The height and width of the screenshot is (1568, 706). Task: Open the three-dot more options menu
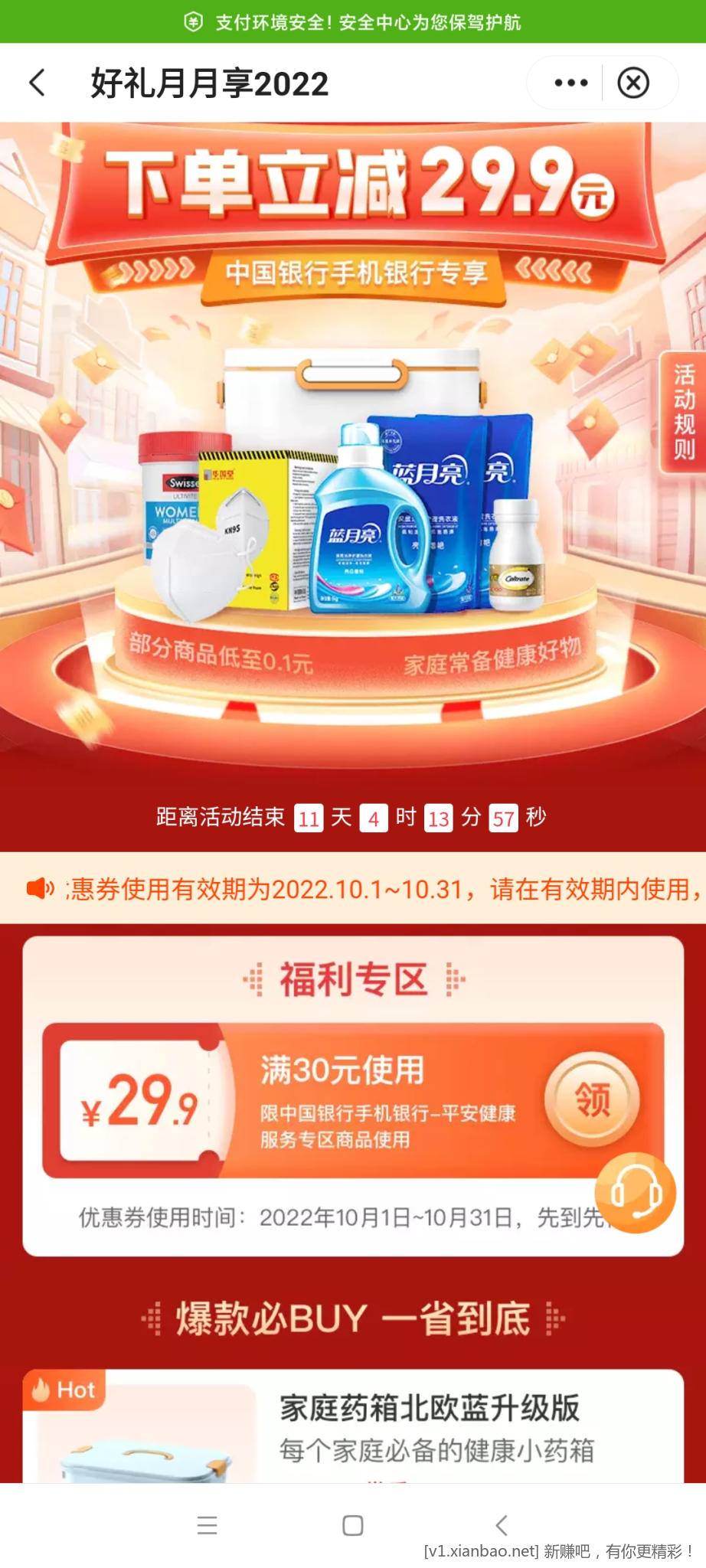coord(571,83)
